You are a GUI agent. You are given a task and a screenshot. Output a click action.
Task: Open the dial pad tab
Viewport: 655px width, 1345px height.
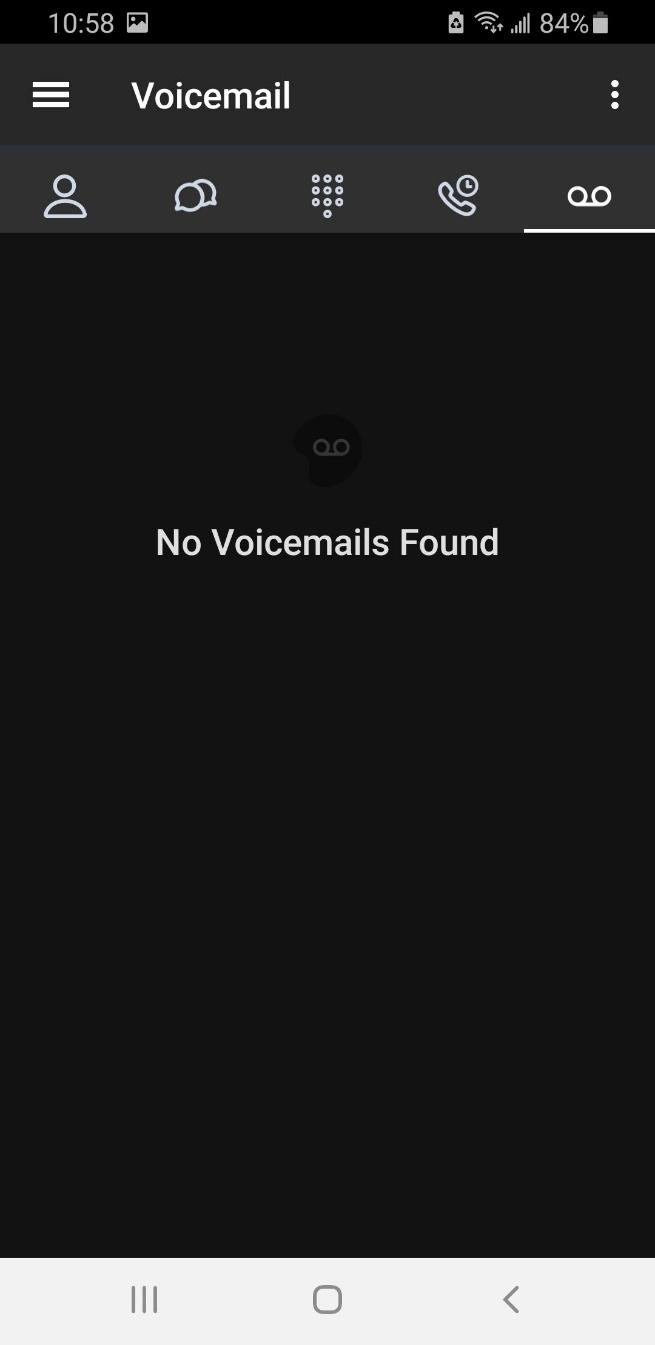pyautogui.click(x=327, y=195)
